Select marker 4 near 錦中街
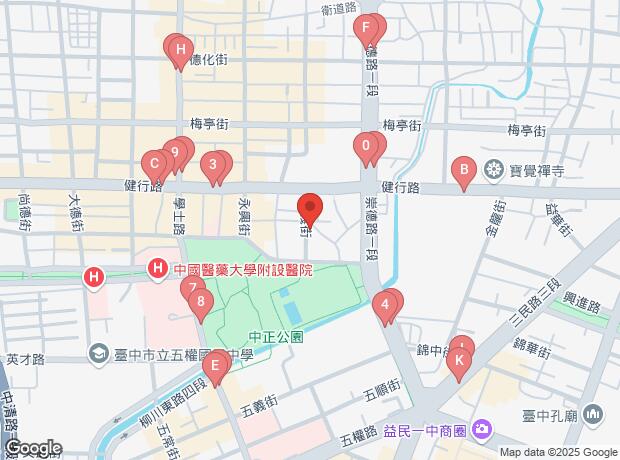Image resolution: width=620 pixels, height=460 pixels. 385,305
